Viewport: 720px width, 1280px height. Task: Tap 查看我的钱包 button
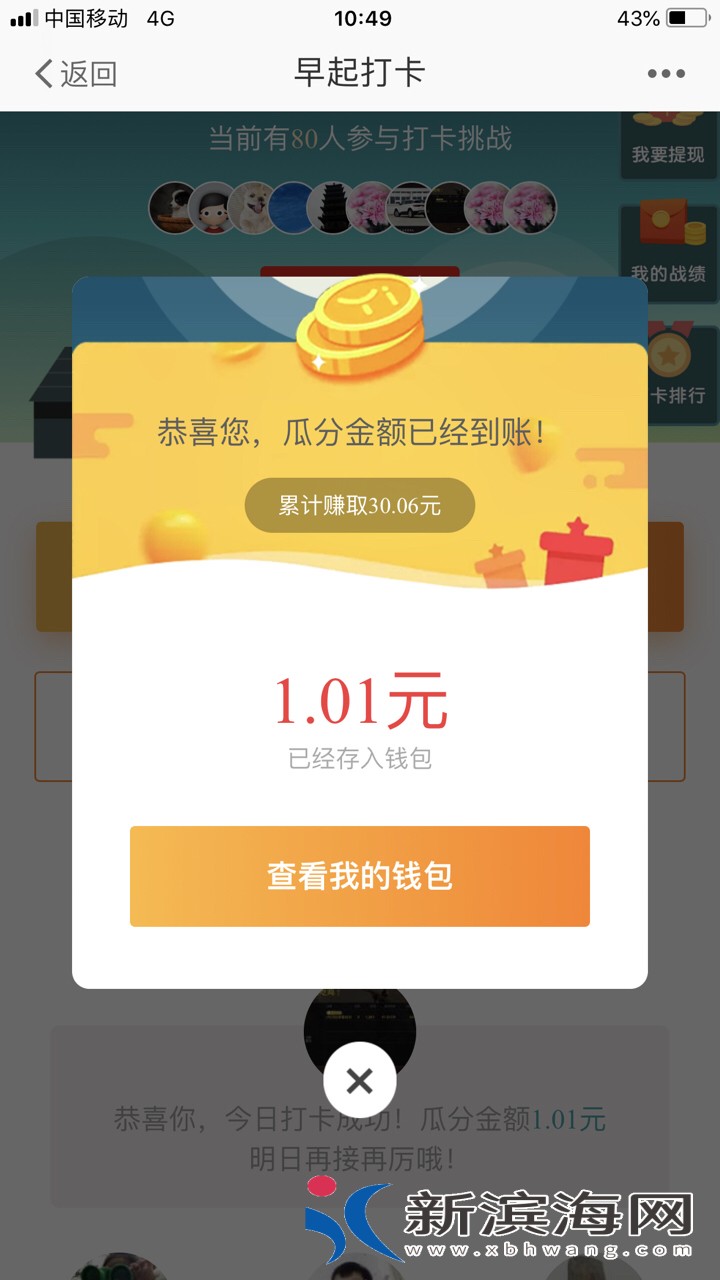tap(359, 876)
